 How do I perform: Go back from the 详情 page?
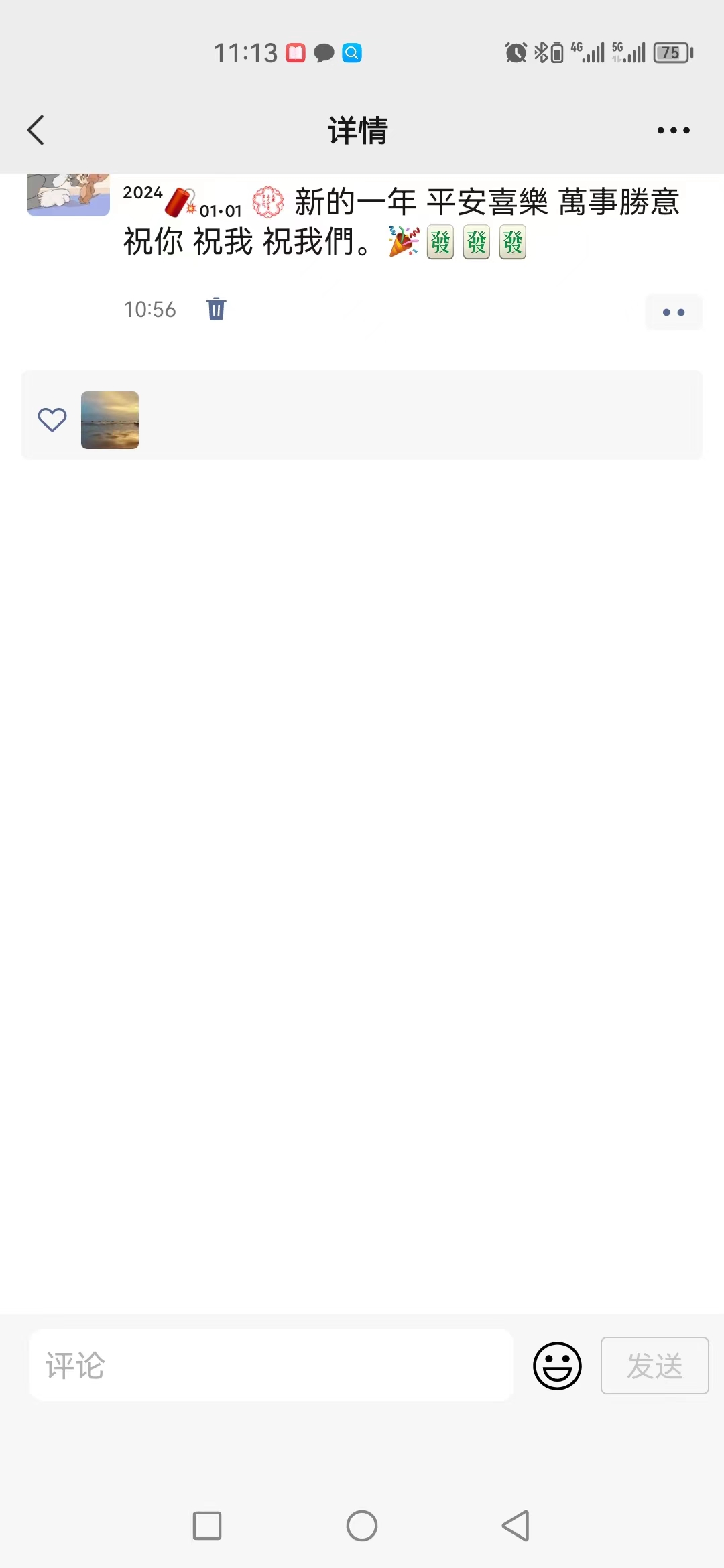coord(36,130)
